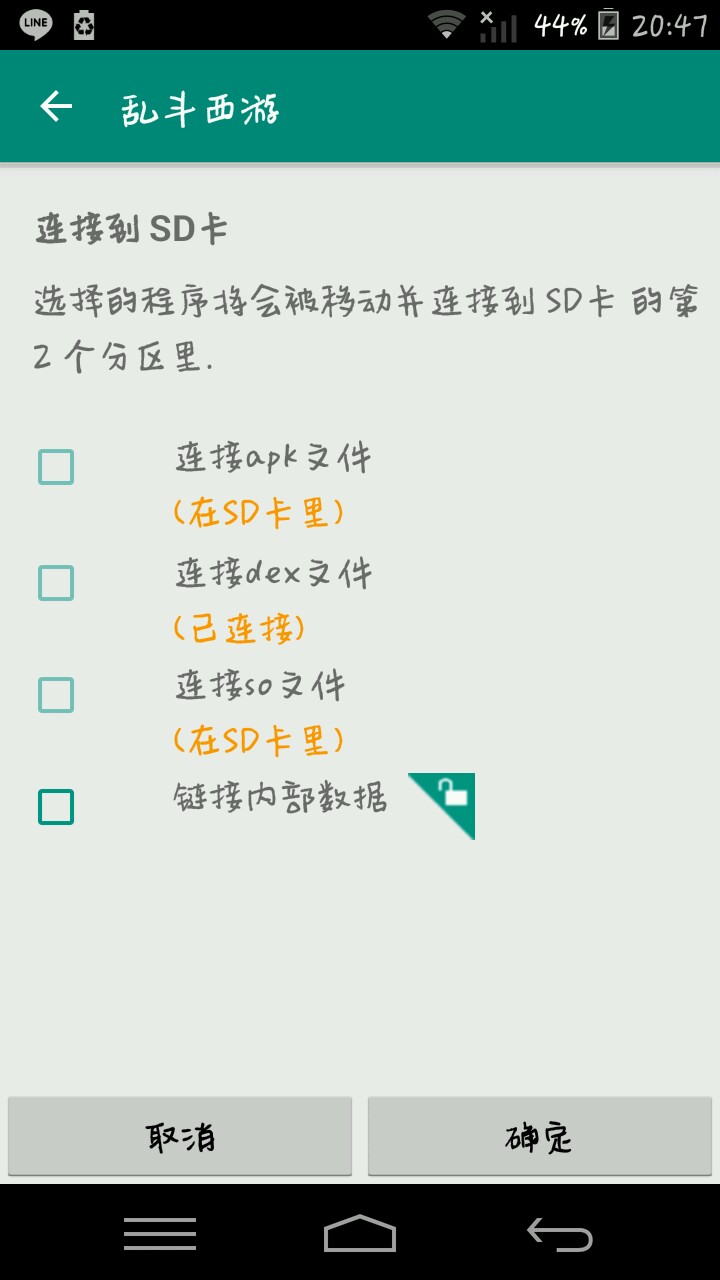Screen dimensions: 720x1280
Task: Cancel with the 取消 button
Action: click(180, 1136)
